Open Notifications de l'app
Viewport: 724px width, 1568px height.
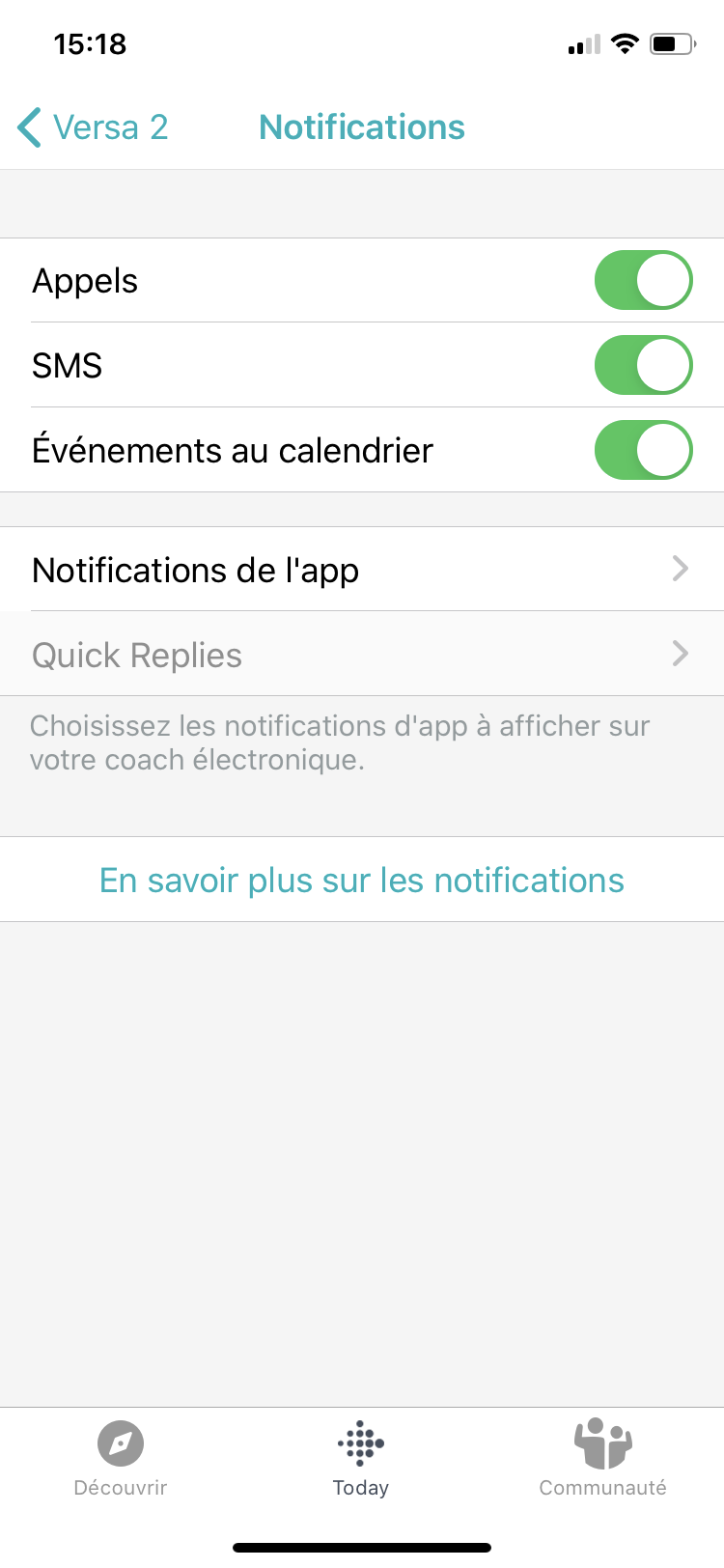click(362, 570)
